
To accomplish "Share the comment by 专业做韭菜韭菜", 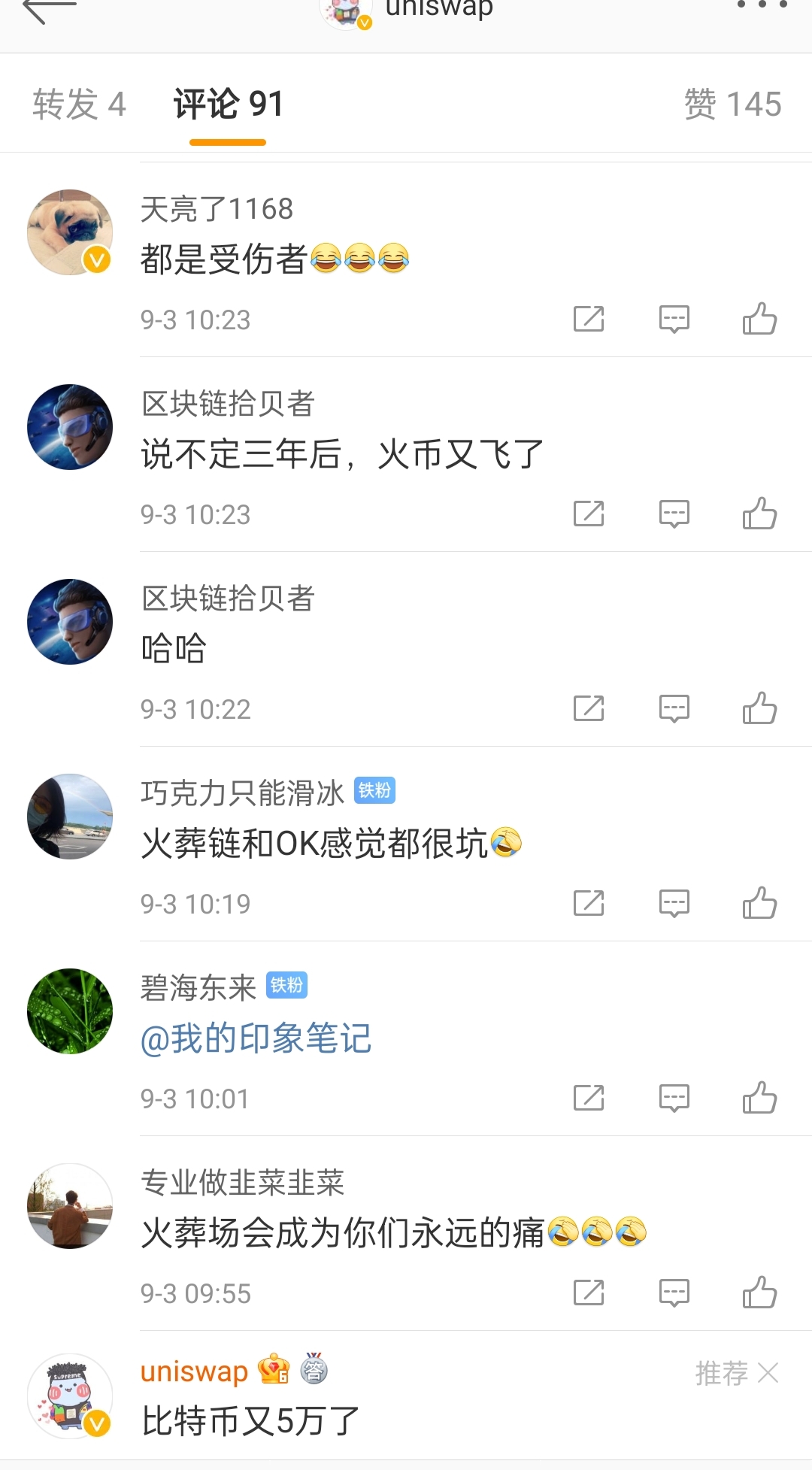I will 589,1293.
